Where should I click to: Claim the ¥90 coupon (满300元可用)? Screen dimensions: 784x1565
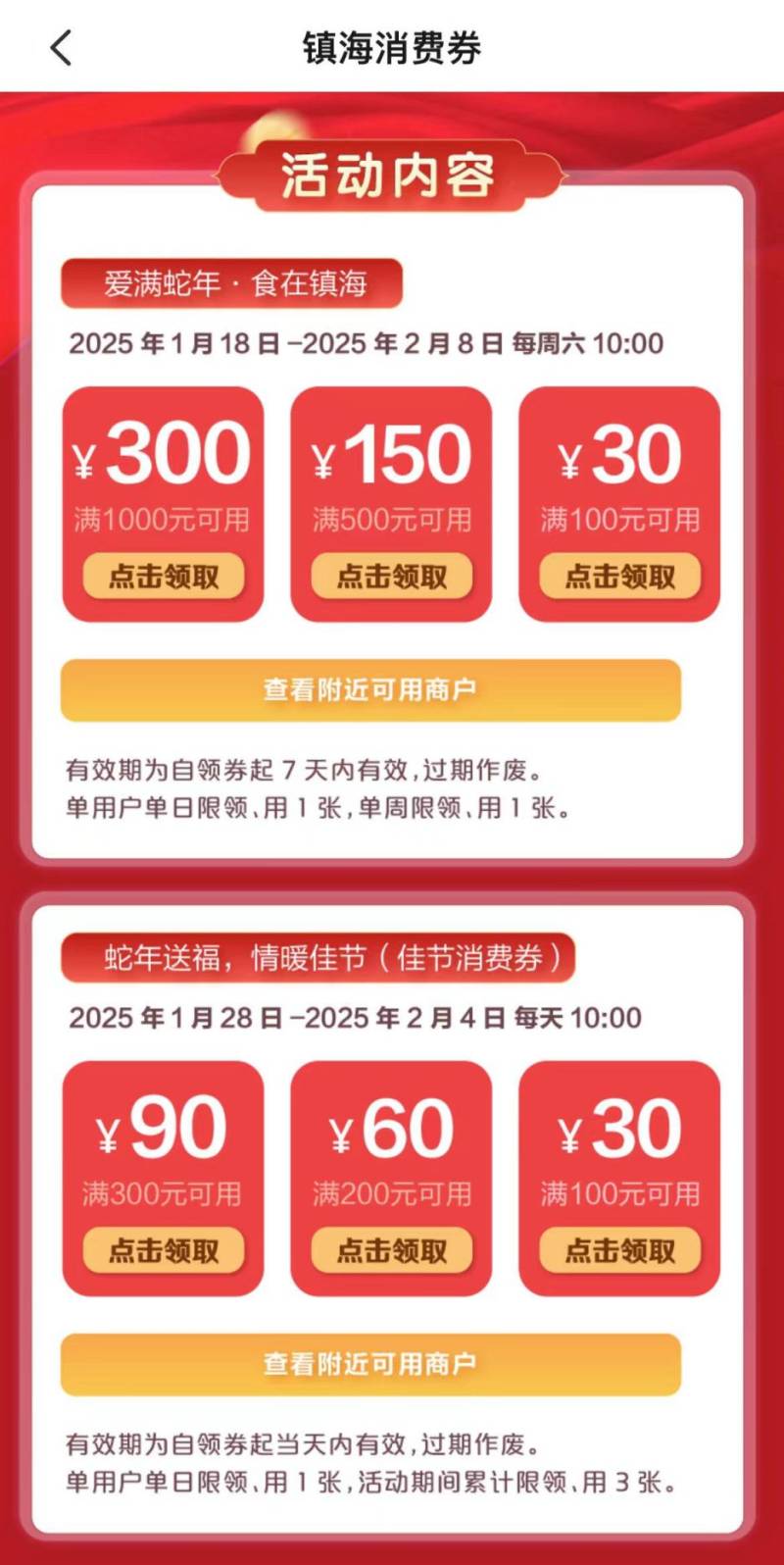click(x=163, y=1251)
